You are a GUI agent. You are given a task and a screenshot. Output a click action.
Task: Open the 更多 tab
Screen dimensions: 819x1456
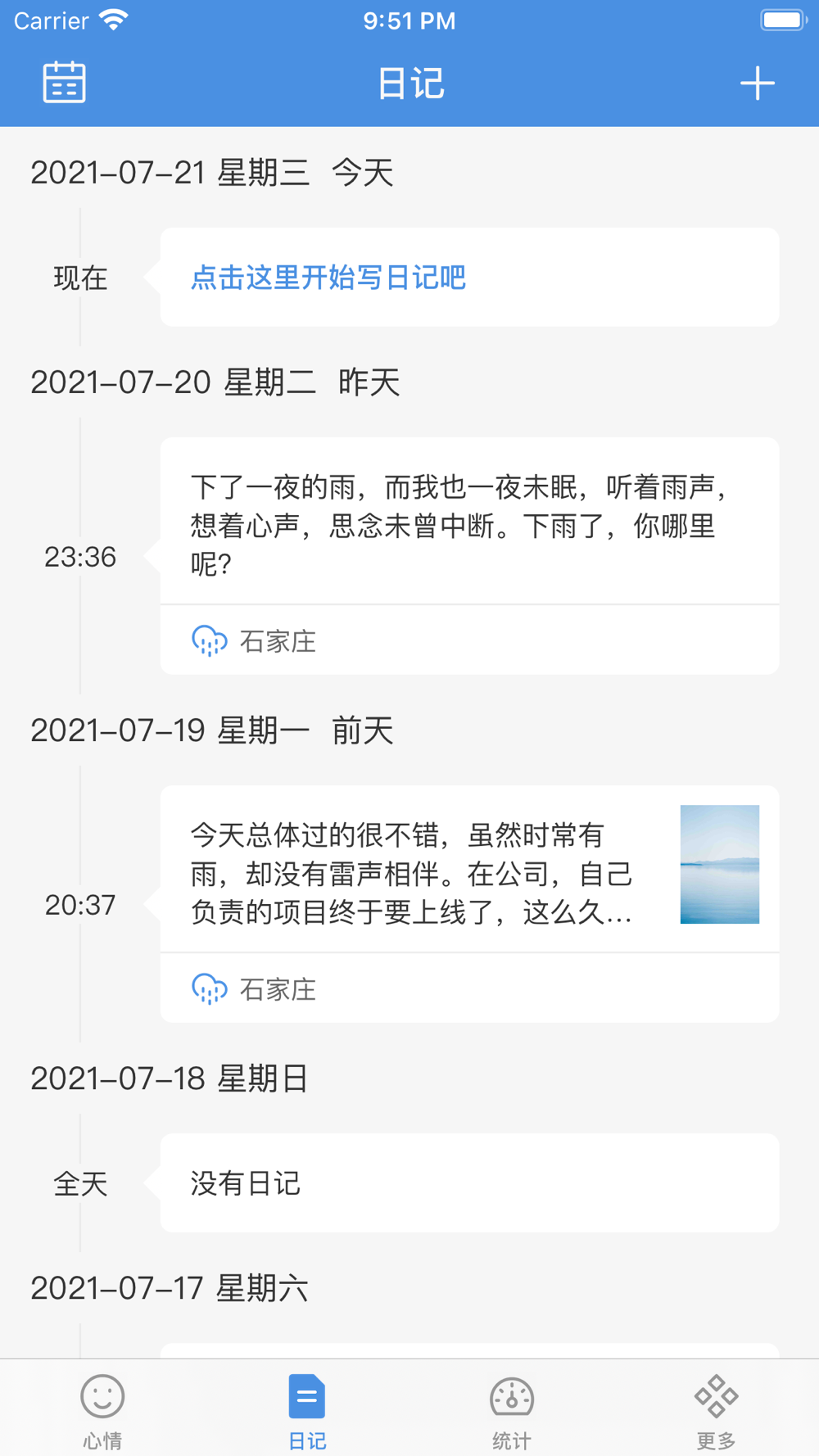(717, 1411)
